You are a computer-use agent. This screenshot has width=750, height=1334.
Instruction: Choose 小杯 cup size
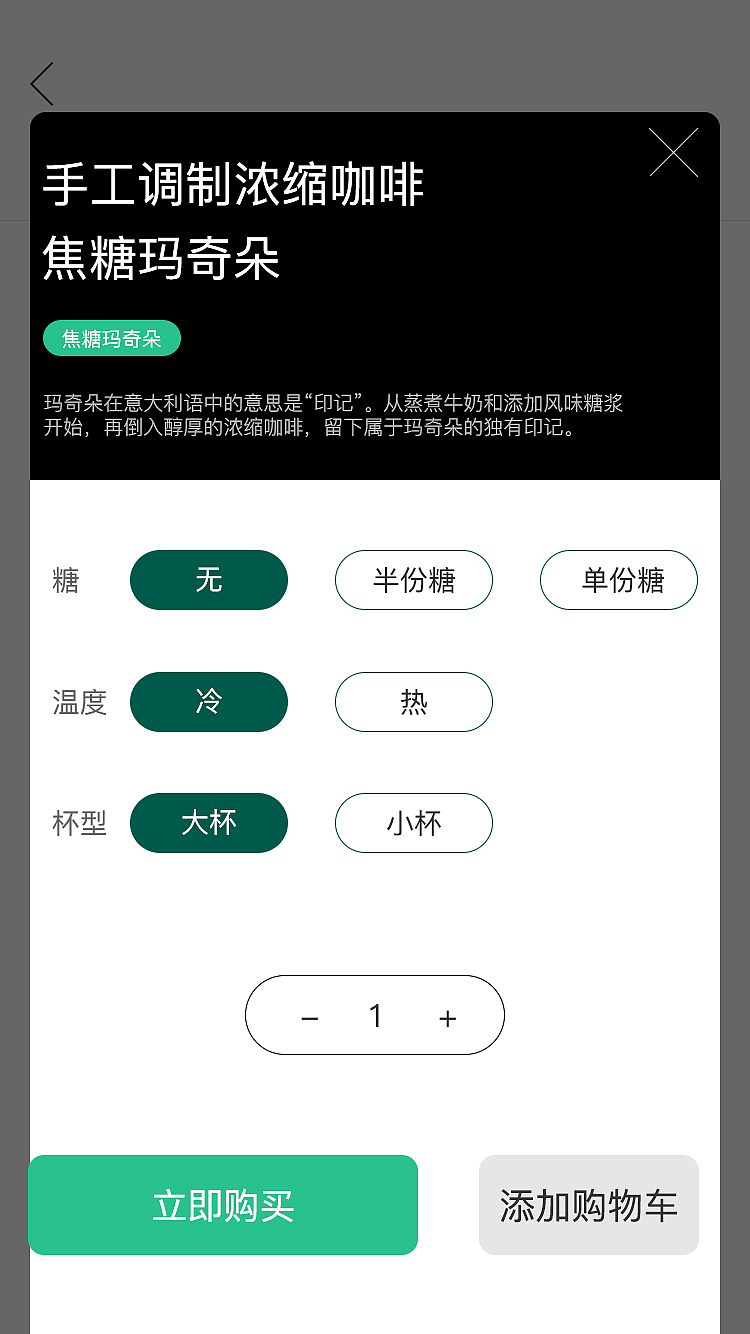413,823
